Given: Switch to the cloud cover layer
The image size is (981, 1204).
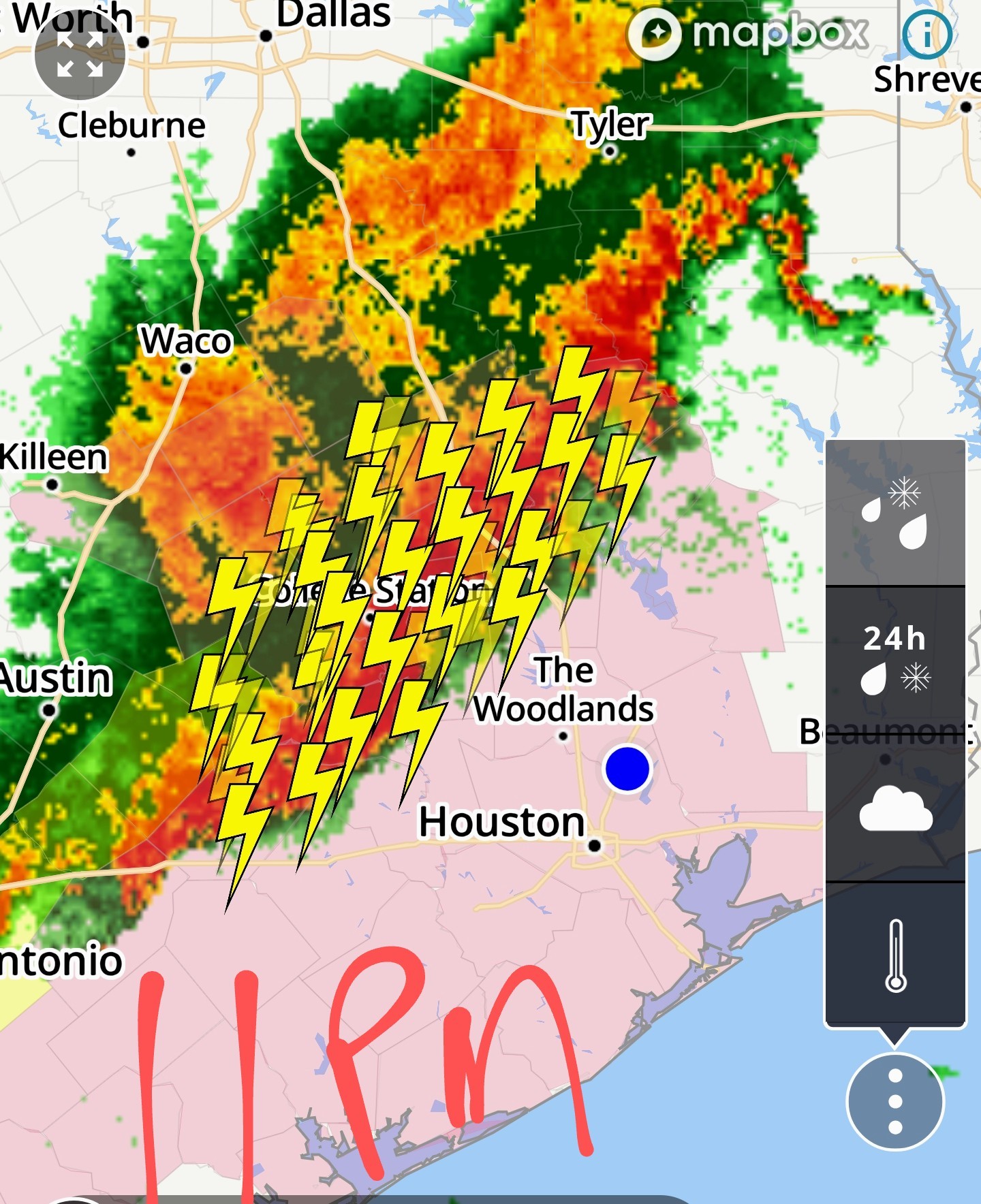Looking at the screenshot, I should [895, 808].
